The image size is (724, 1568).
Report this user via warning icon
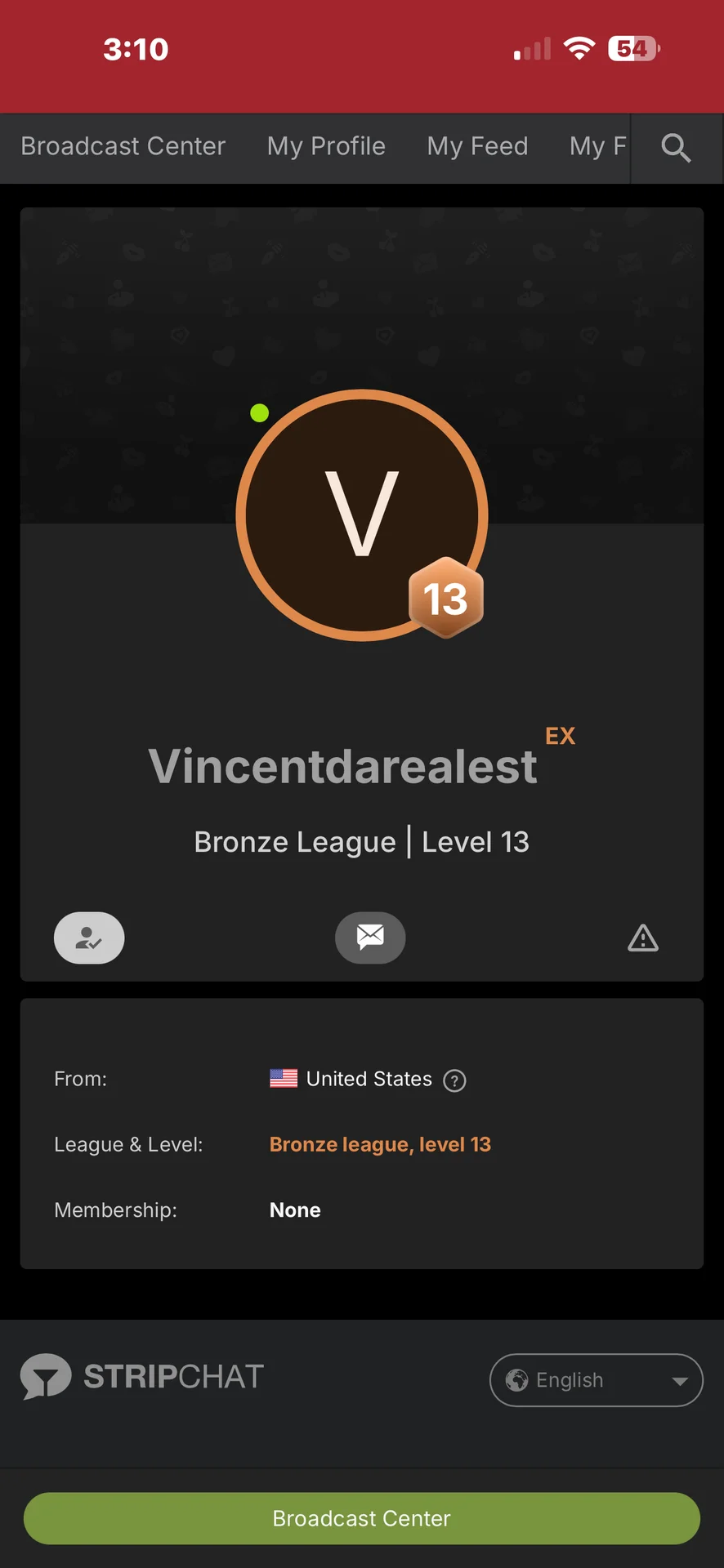tap(643, 938)
